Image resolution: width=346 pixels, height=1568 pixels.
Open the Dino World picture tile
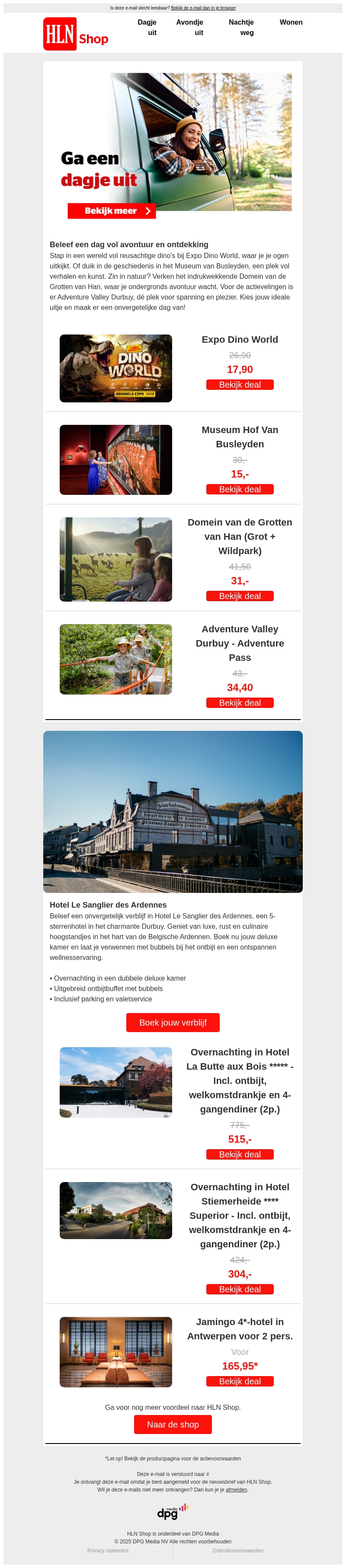[116, 368]
